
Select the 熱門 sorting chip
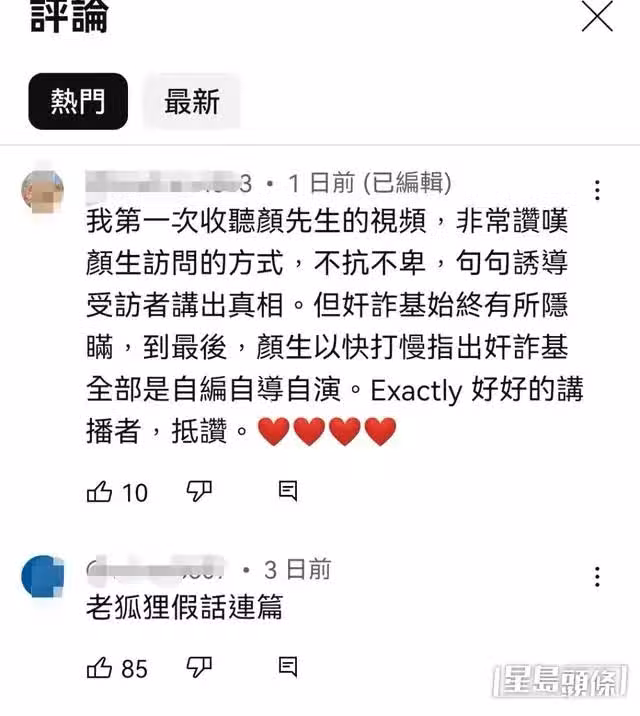coord(78,101)
